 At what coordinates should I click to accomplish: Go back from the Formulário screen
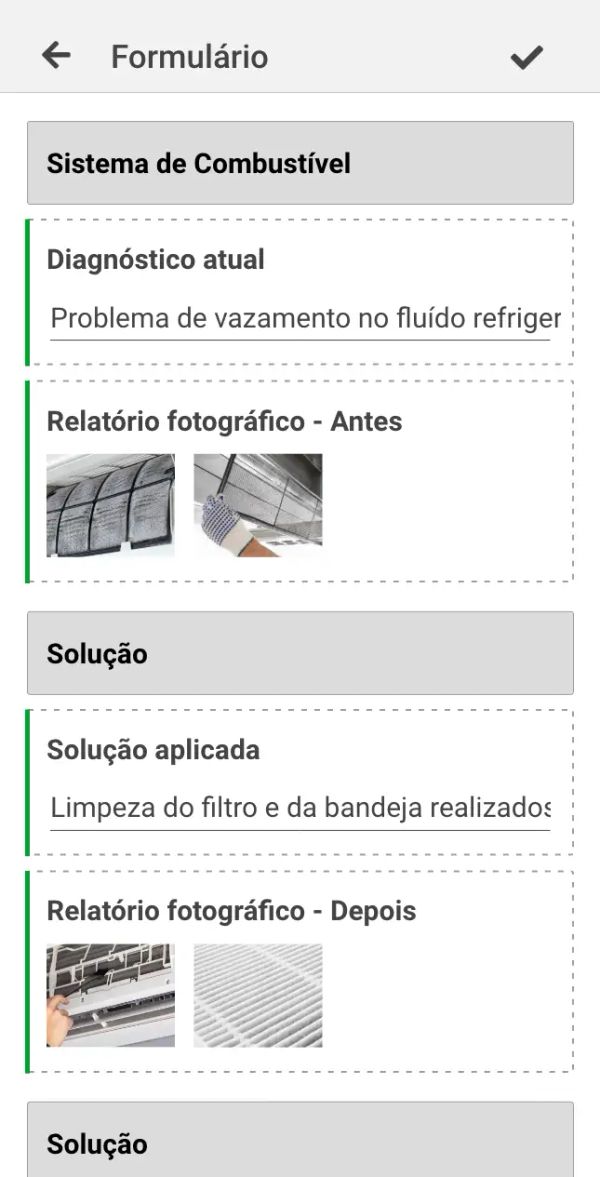(56, 56)
